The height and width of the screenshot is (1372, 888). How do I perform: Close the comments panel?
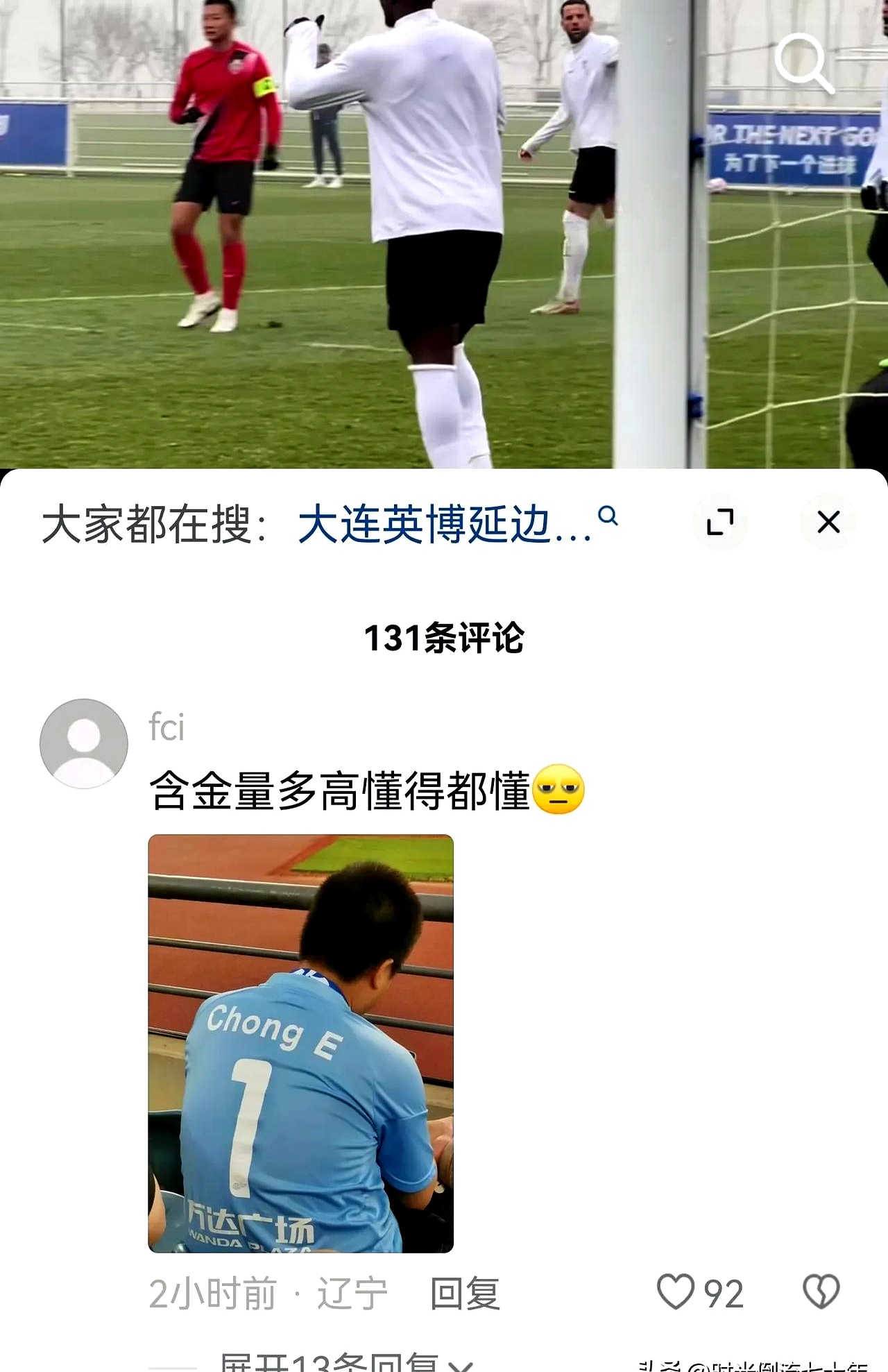click(828, 522)
